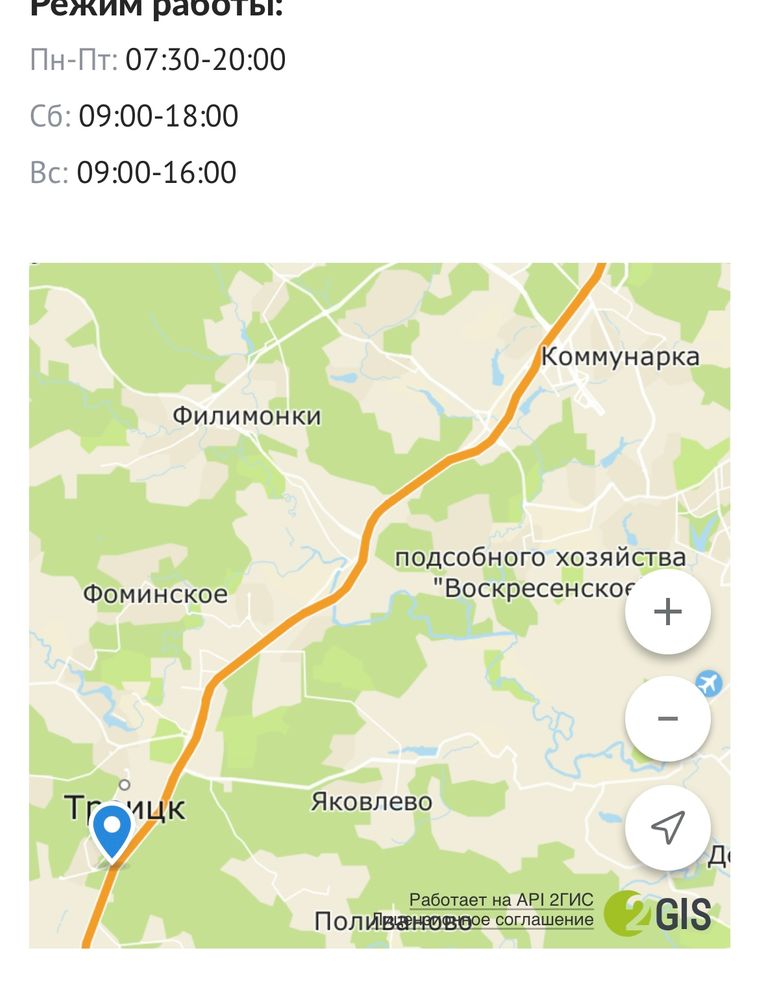Open the Работает на API 2ГИС link

tap(500, 897)
